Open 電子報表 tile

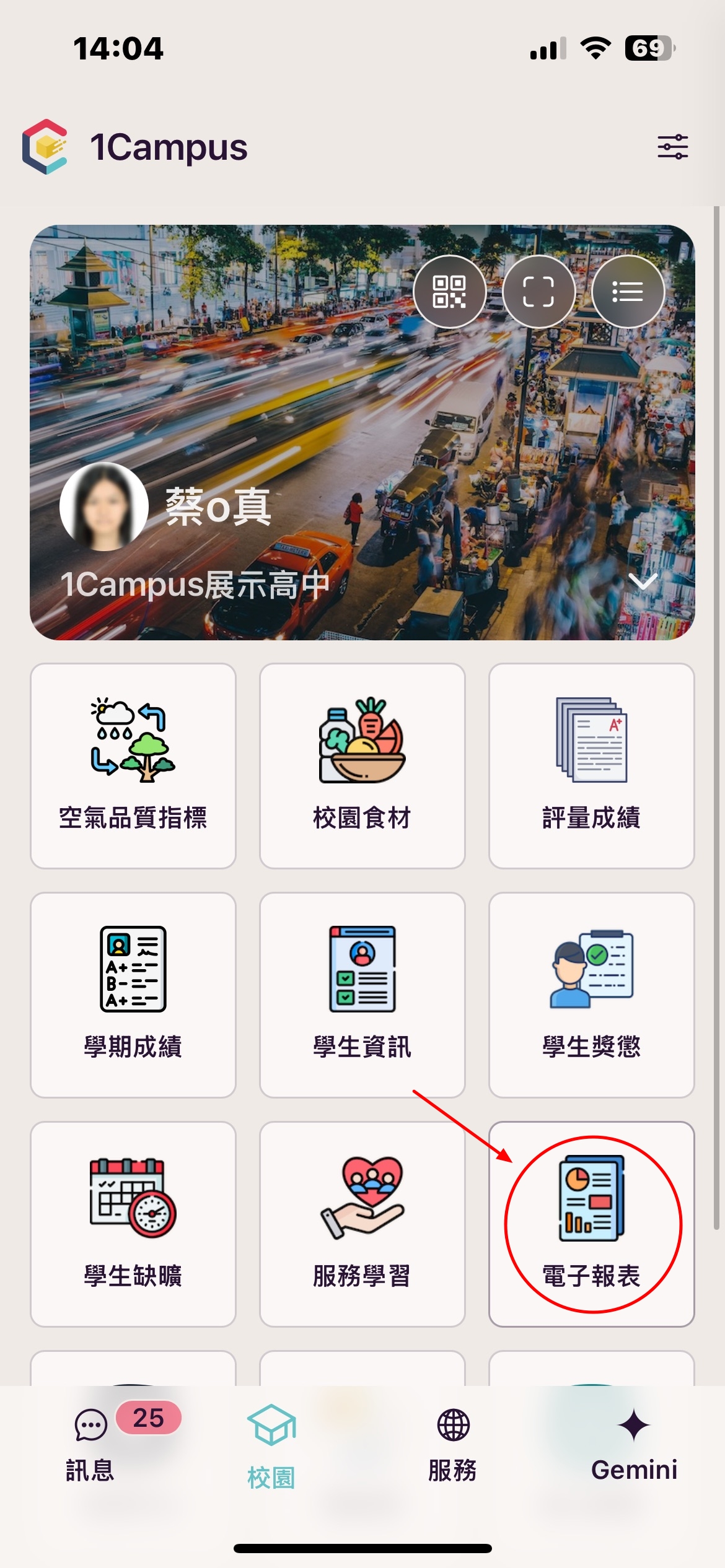pyautogui.click(x=591, y=1224)
